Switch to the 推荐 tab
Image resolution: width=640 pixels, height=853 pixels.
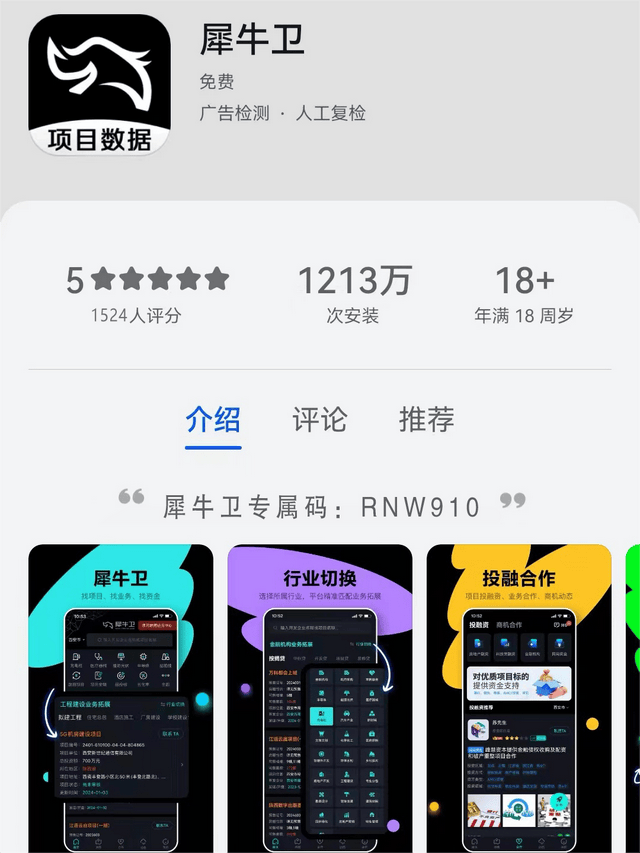tap(426, 419)
